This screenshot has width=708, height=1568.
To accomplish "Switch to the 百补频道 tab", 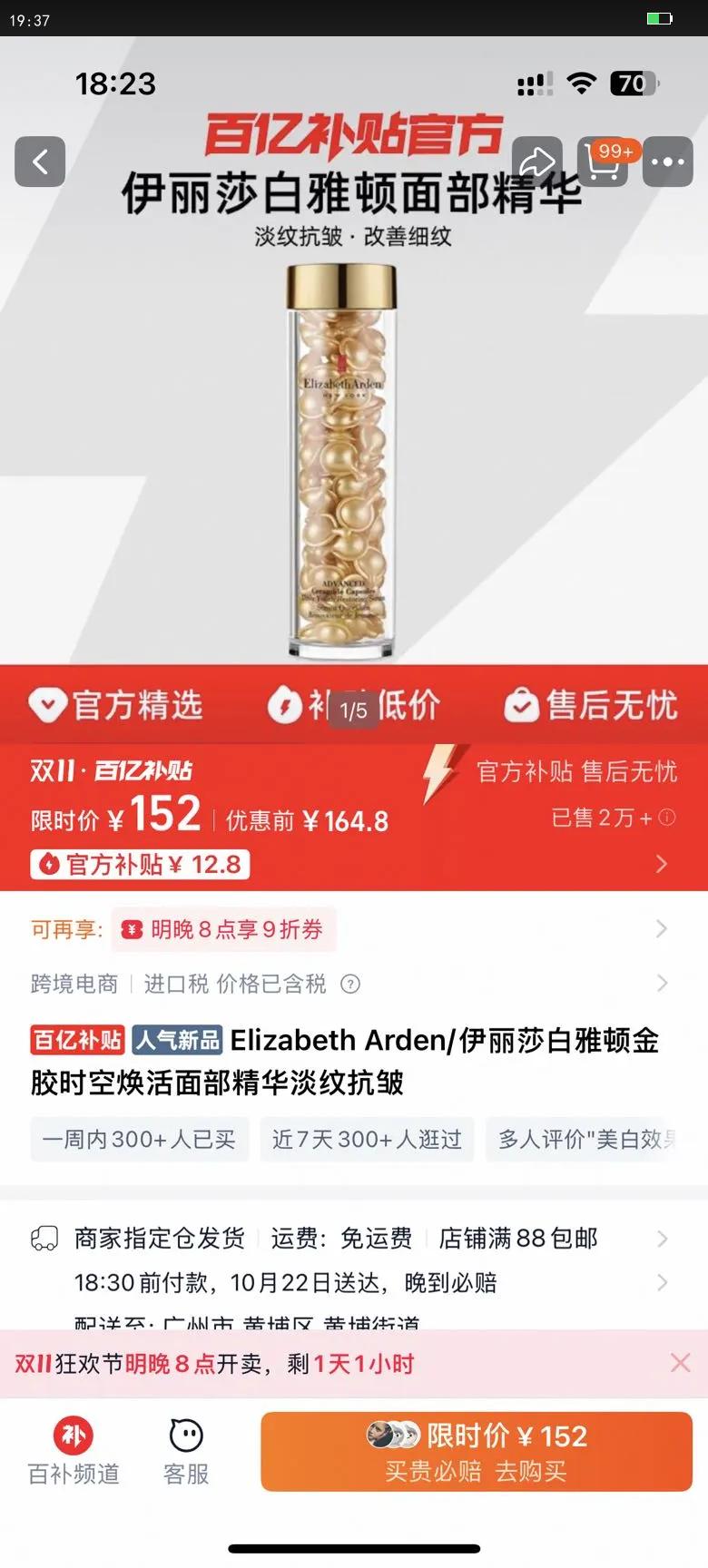I will (73, 1451).
